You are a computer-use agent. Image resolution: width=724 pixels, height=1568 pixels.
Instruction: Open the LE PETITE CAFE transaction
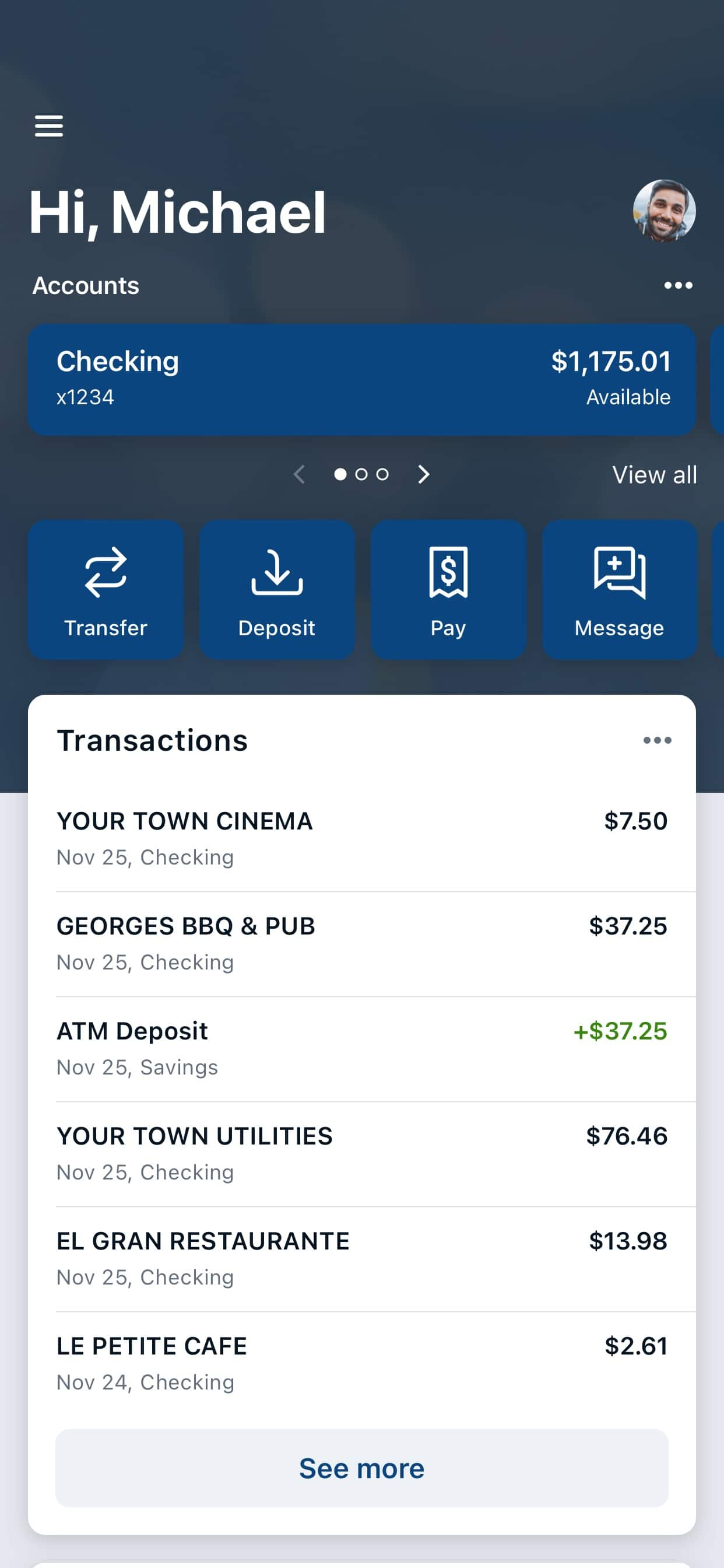[x=362, y=1363]
